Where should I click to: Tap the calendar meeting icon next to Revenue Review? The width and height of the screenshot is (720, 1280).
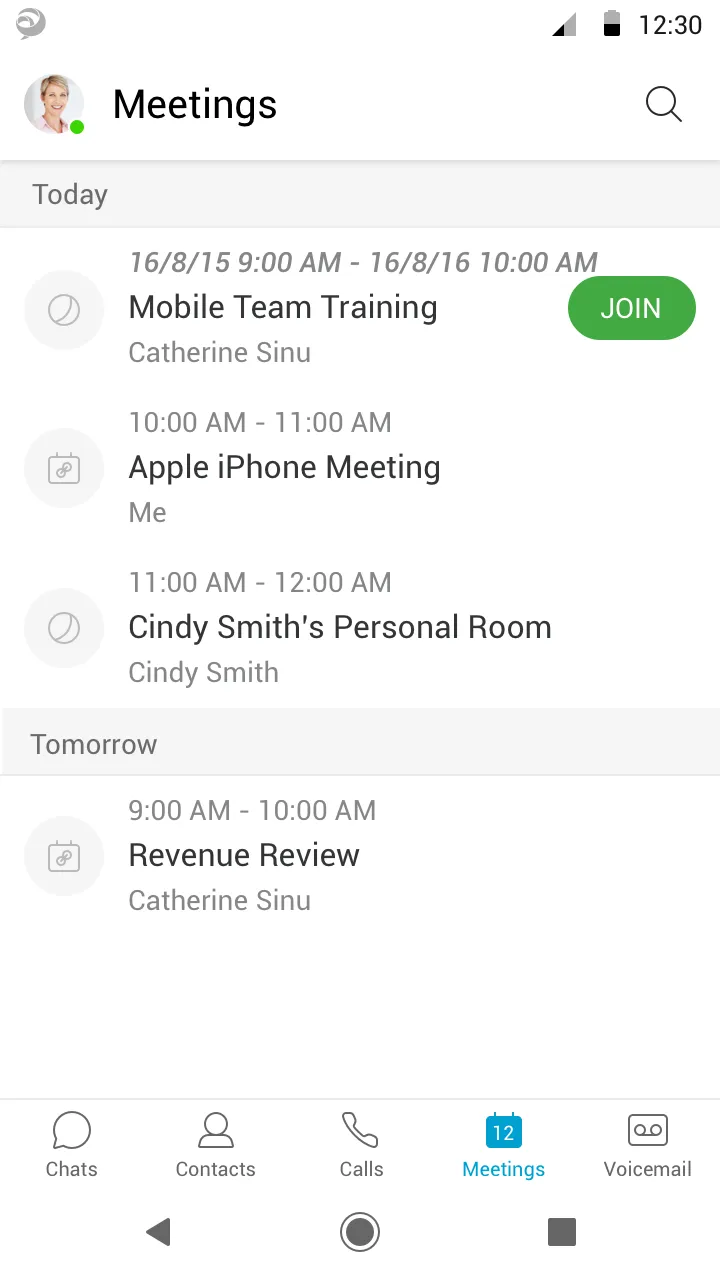point(64,856)
